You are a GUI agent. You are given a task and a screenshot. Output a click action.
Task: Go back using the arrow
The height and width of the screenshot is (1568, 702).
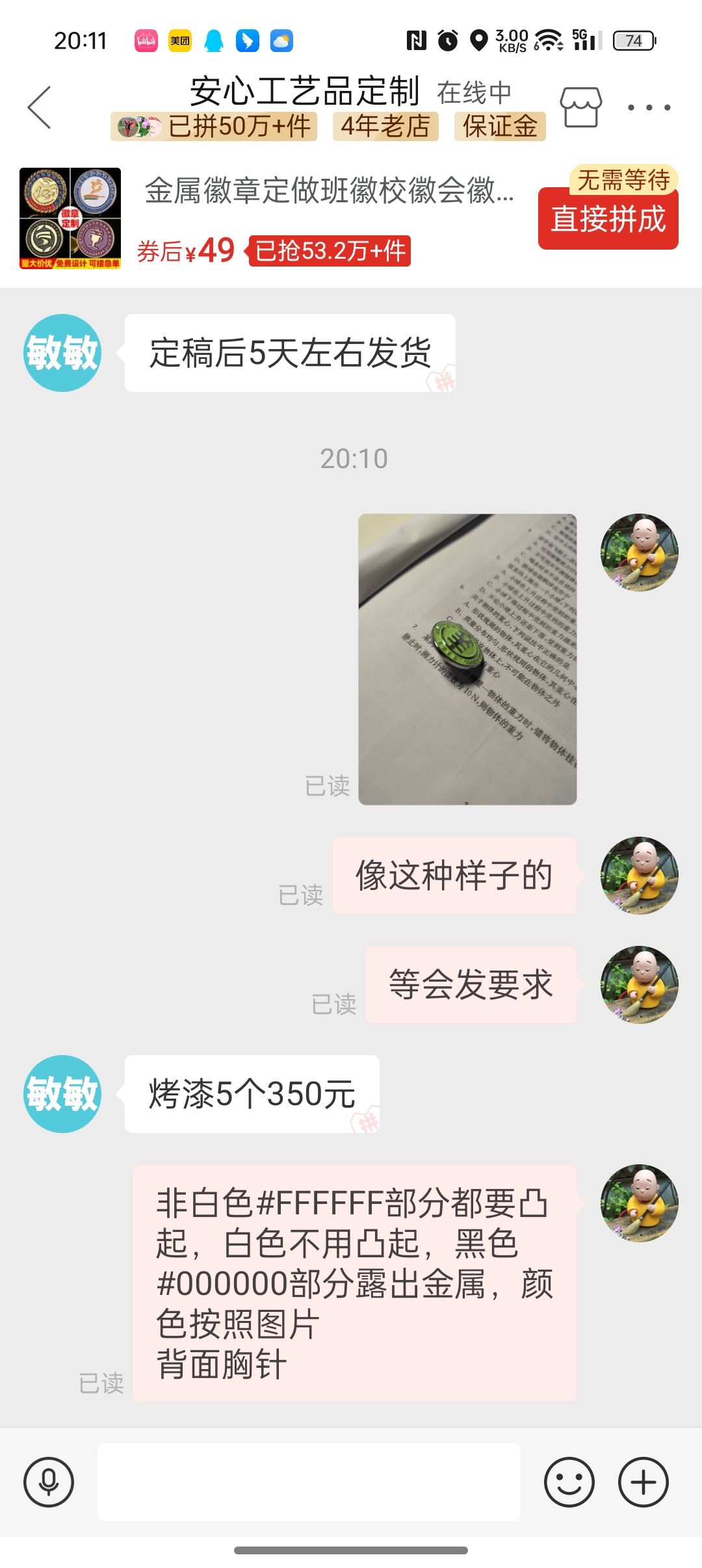(40, 107)
